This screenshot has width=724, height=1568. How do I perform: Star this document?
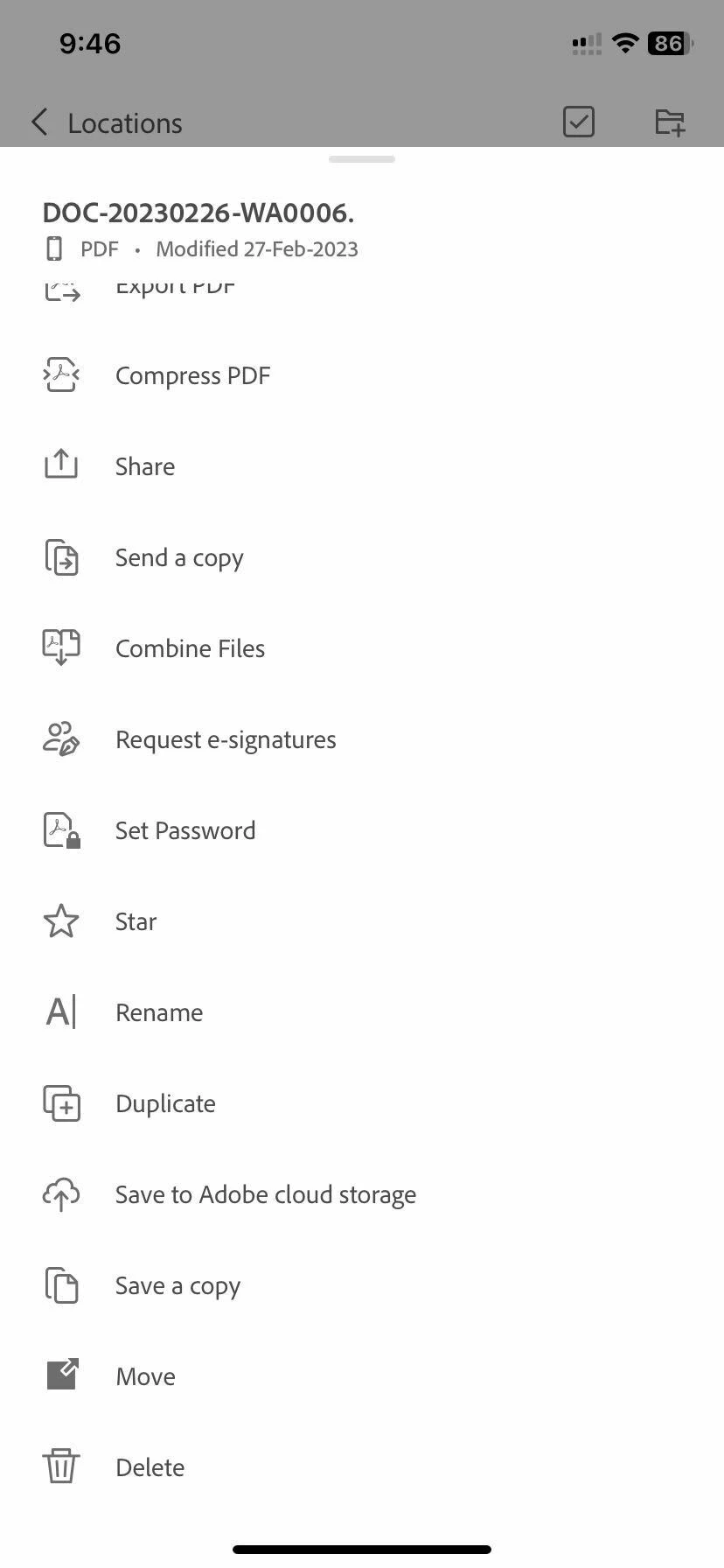pos(136,921)
